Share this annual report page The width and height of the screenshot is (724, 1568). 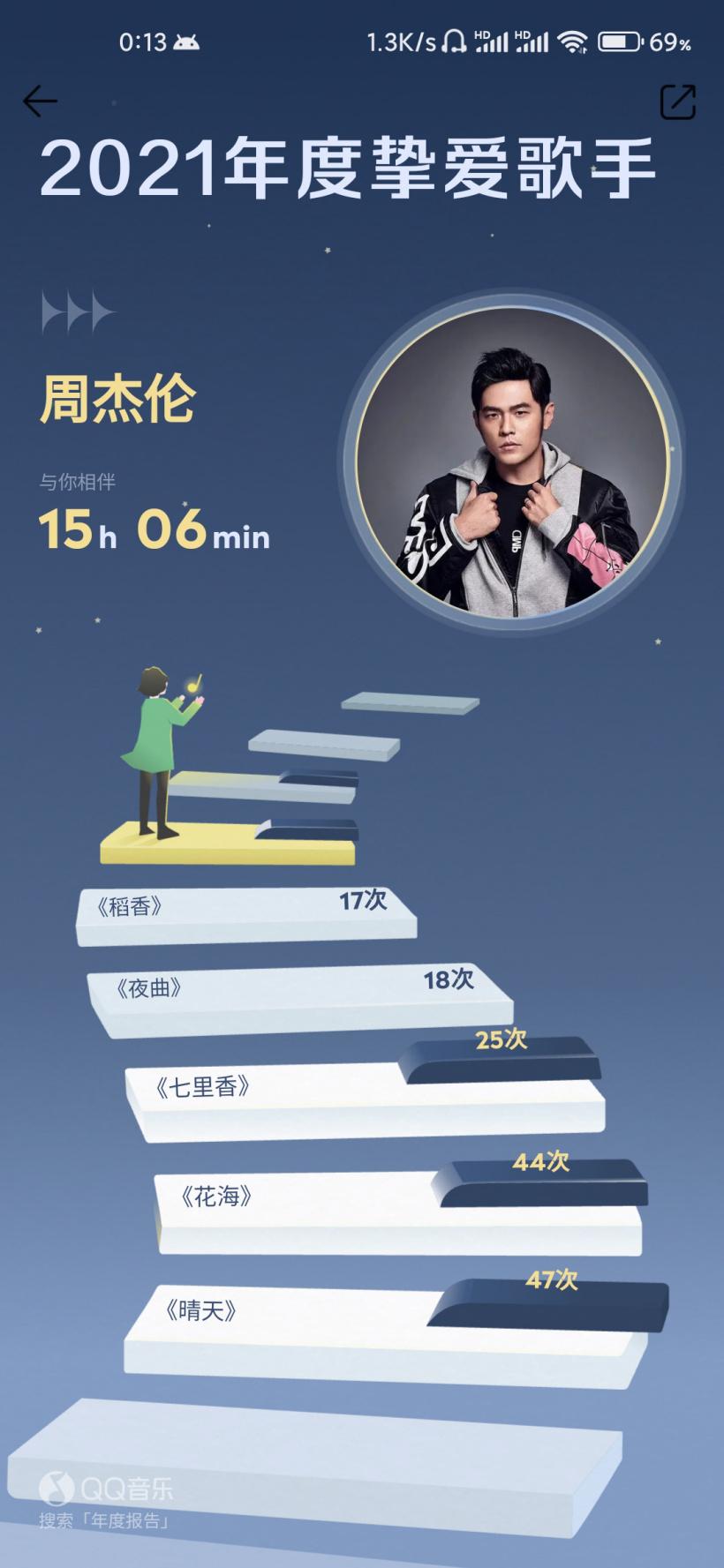coord(678,101)
